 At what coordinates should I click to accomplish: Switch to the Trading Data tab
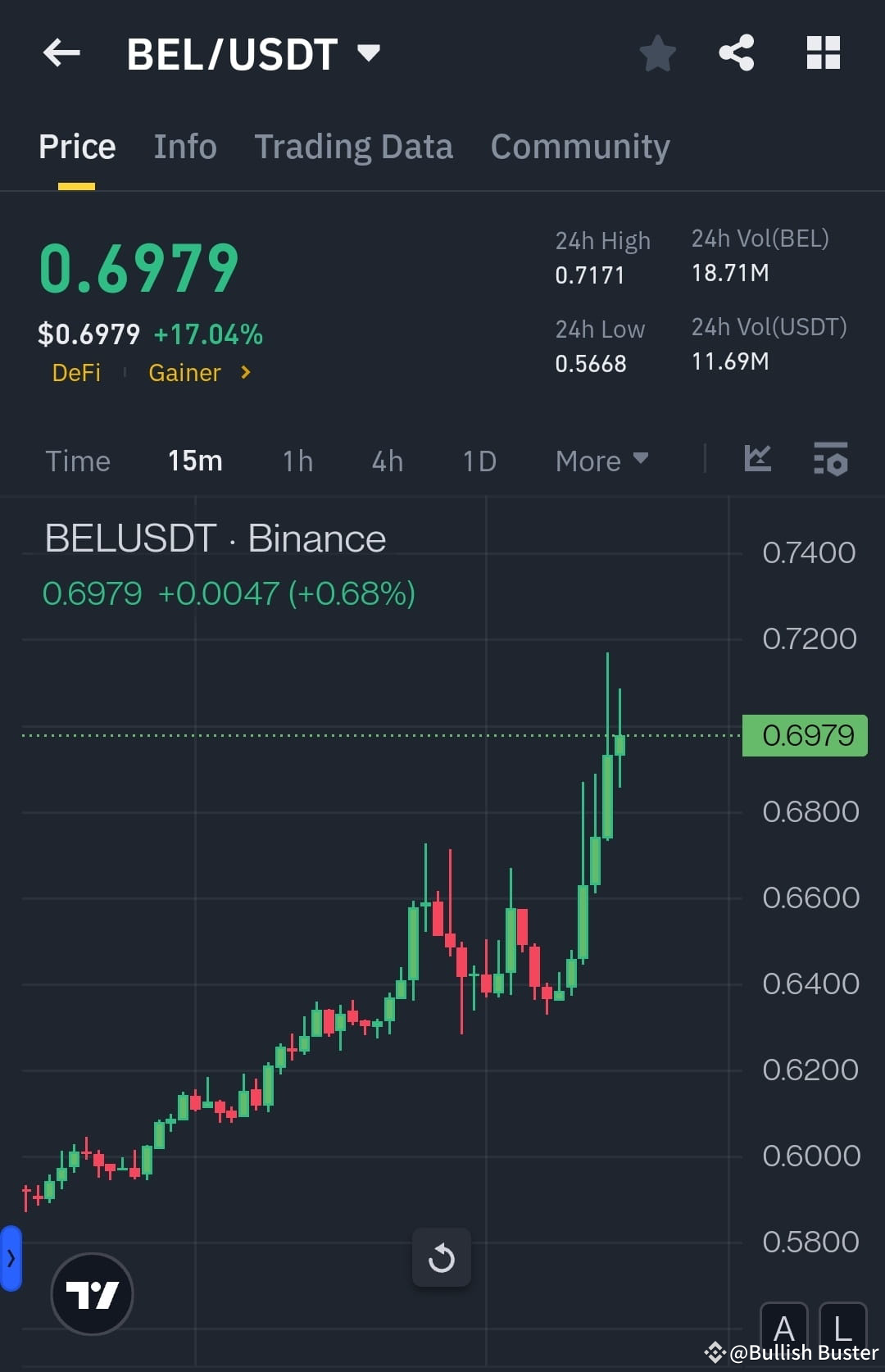354,146
